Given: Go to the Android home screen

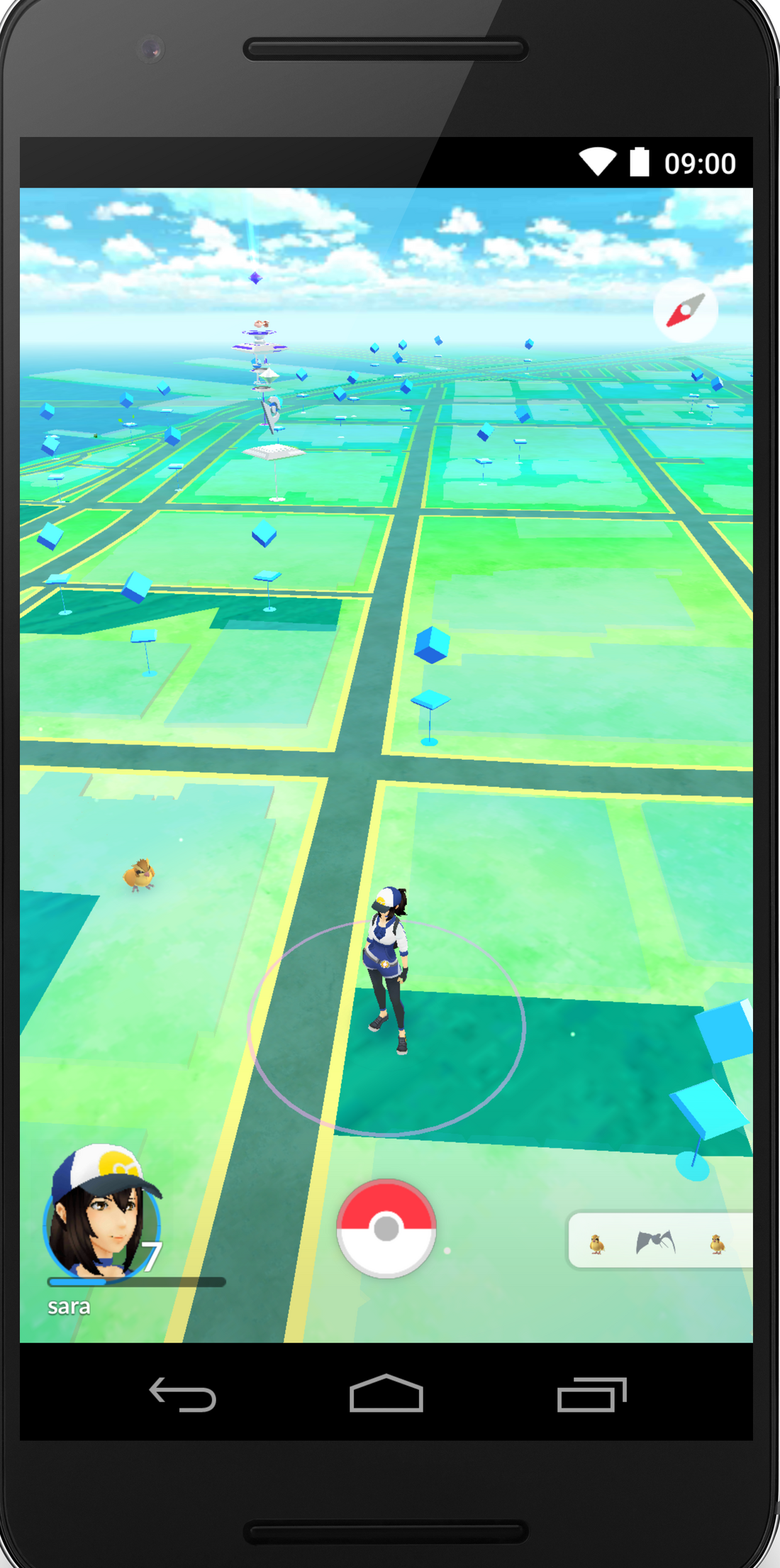Looking at the screenshot, I should (386, 1394).
